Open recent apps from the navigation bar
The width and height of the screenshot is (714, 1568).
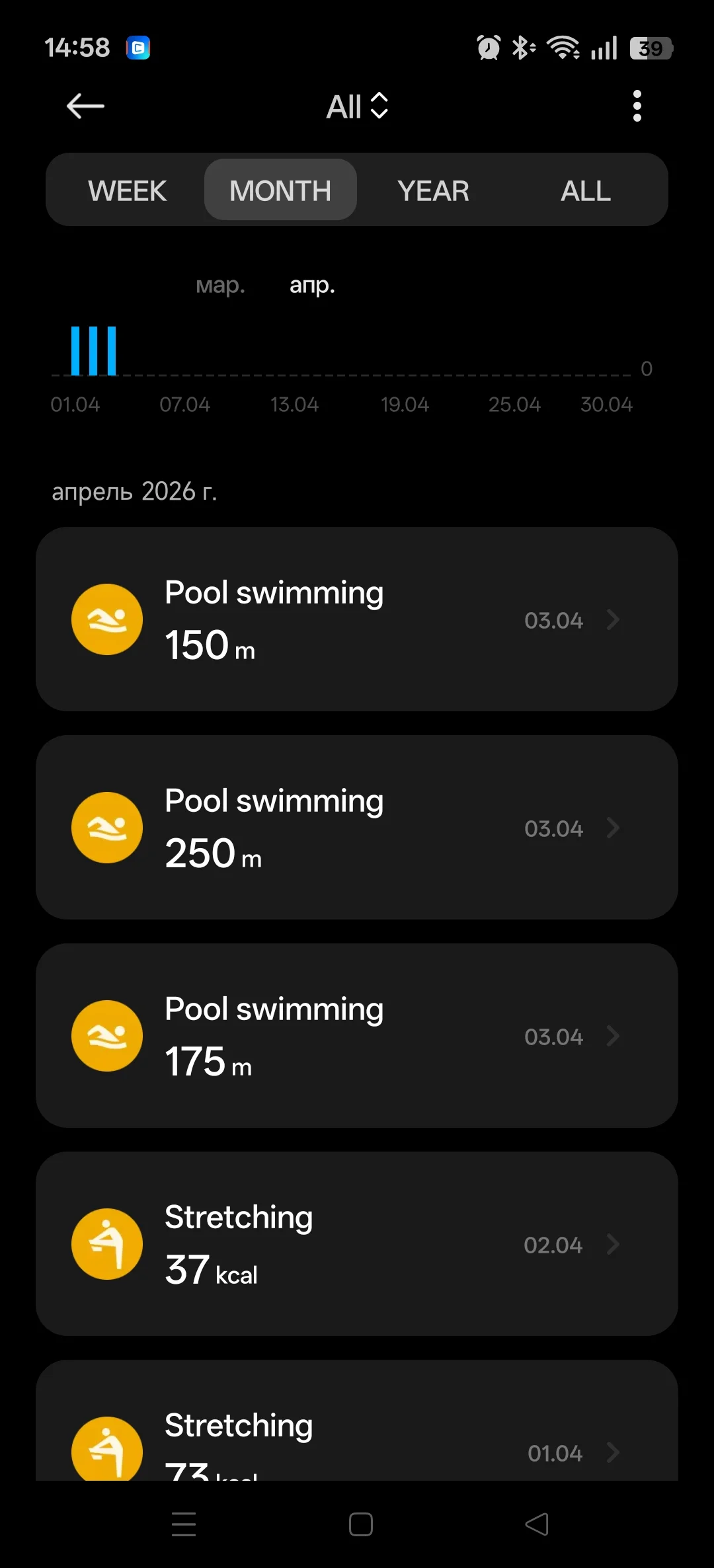184,1524
